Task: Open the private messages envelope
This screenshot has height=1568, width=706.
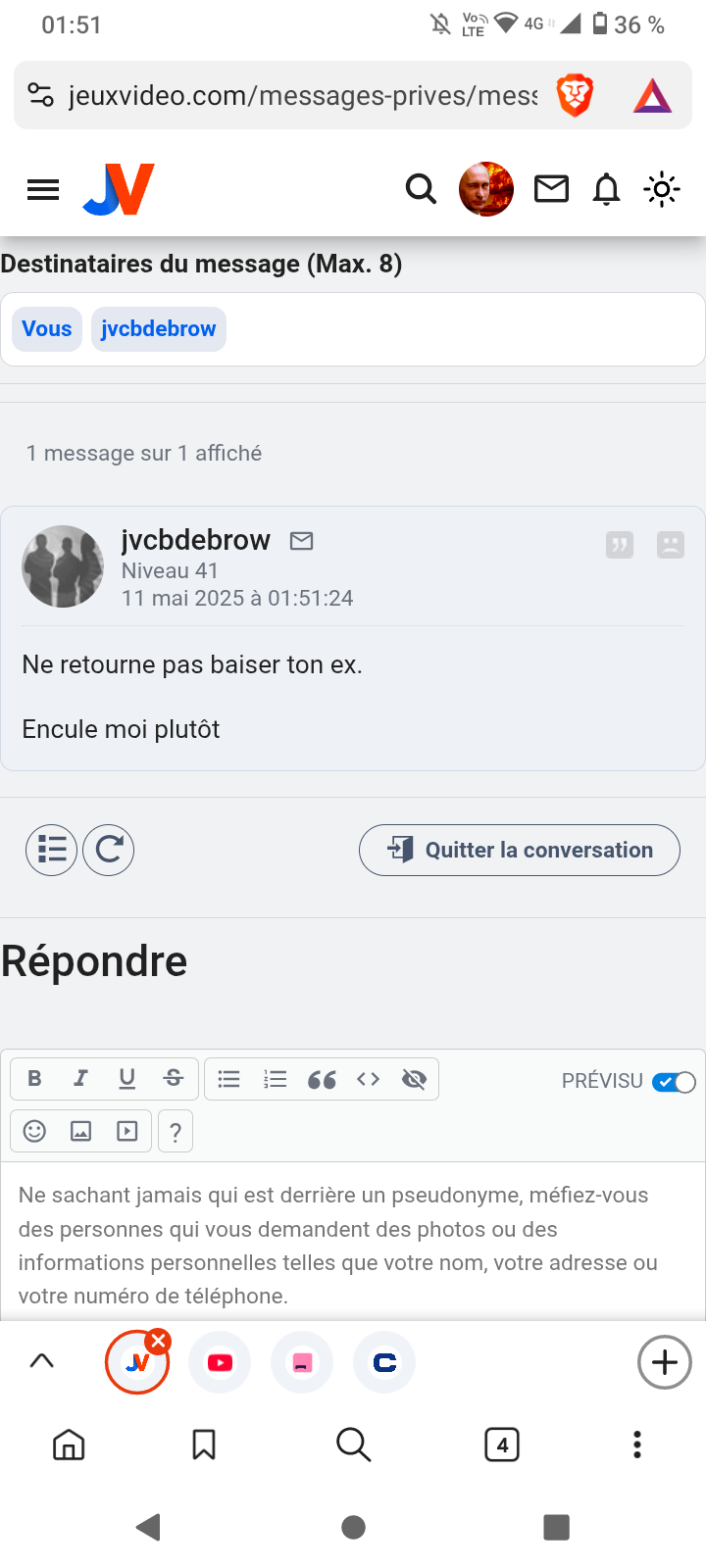Action: [551, 188]
